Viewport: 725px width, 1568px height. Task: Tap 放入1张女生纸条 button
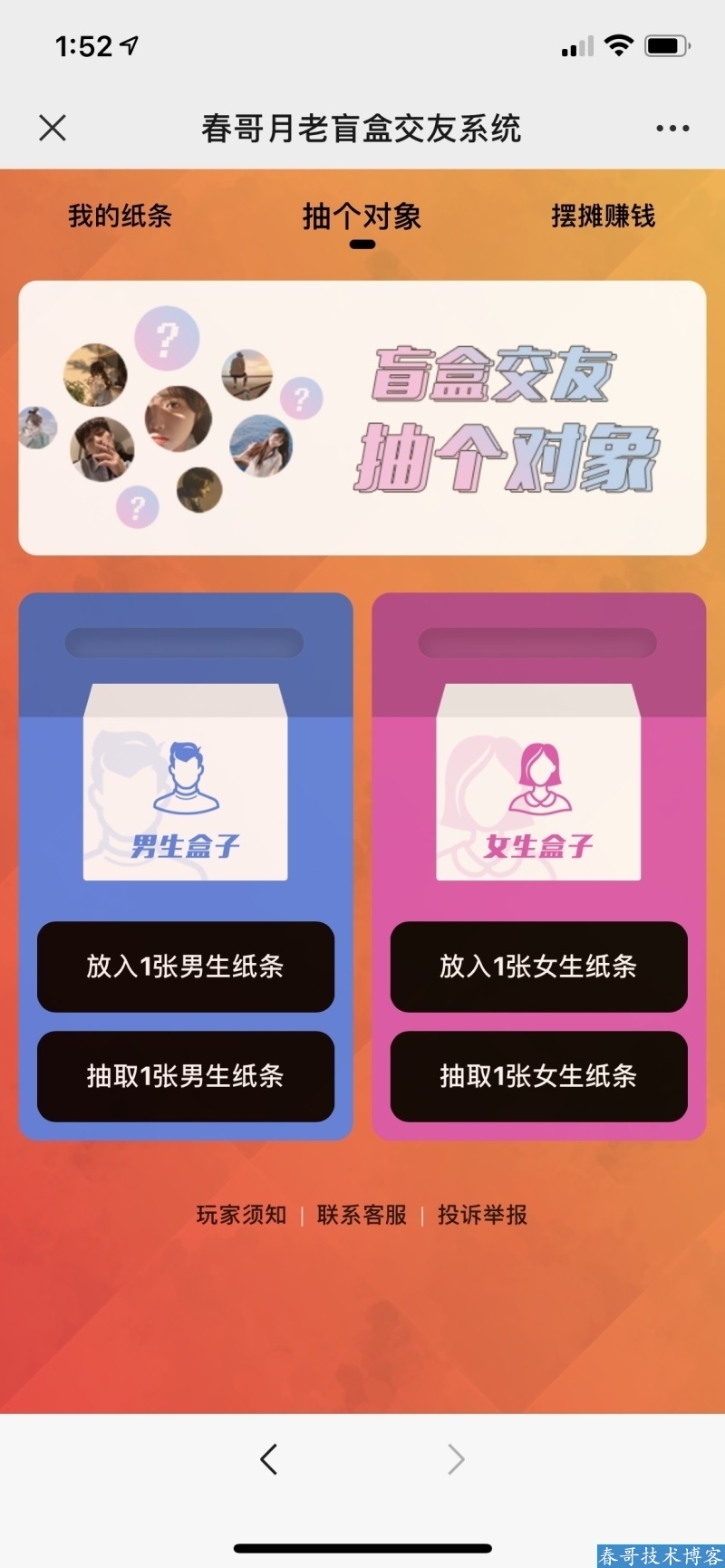click(538, 967)
